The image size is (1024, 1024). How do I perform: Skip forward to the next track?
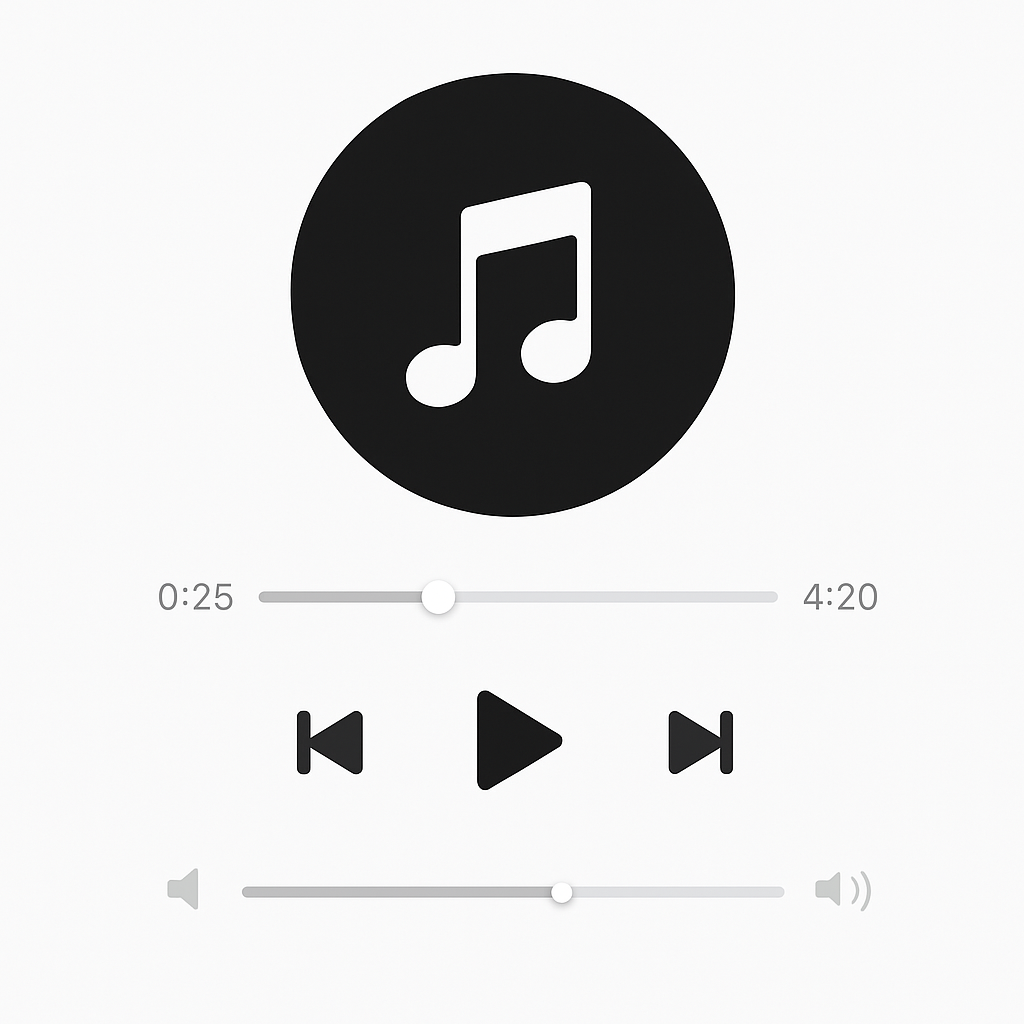700,742
